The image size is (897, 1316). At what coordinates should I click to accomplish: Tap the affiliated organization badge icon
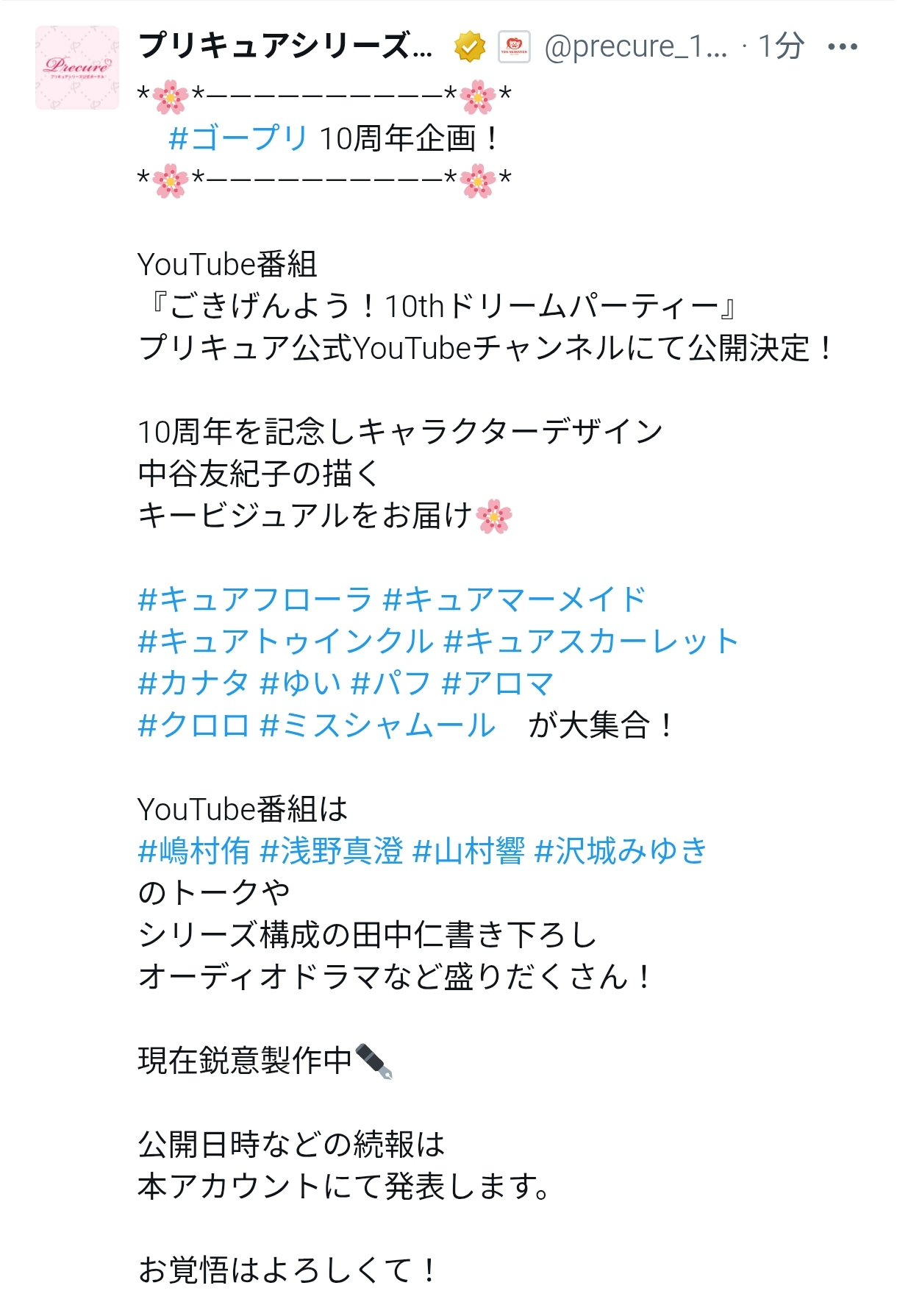[514, 47]
